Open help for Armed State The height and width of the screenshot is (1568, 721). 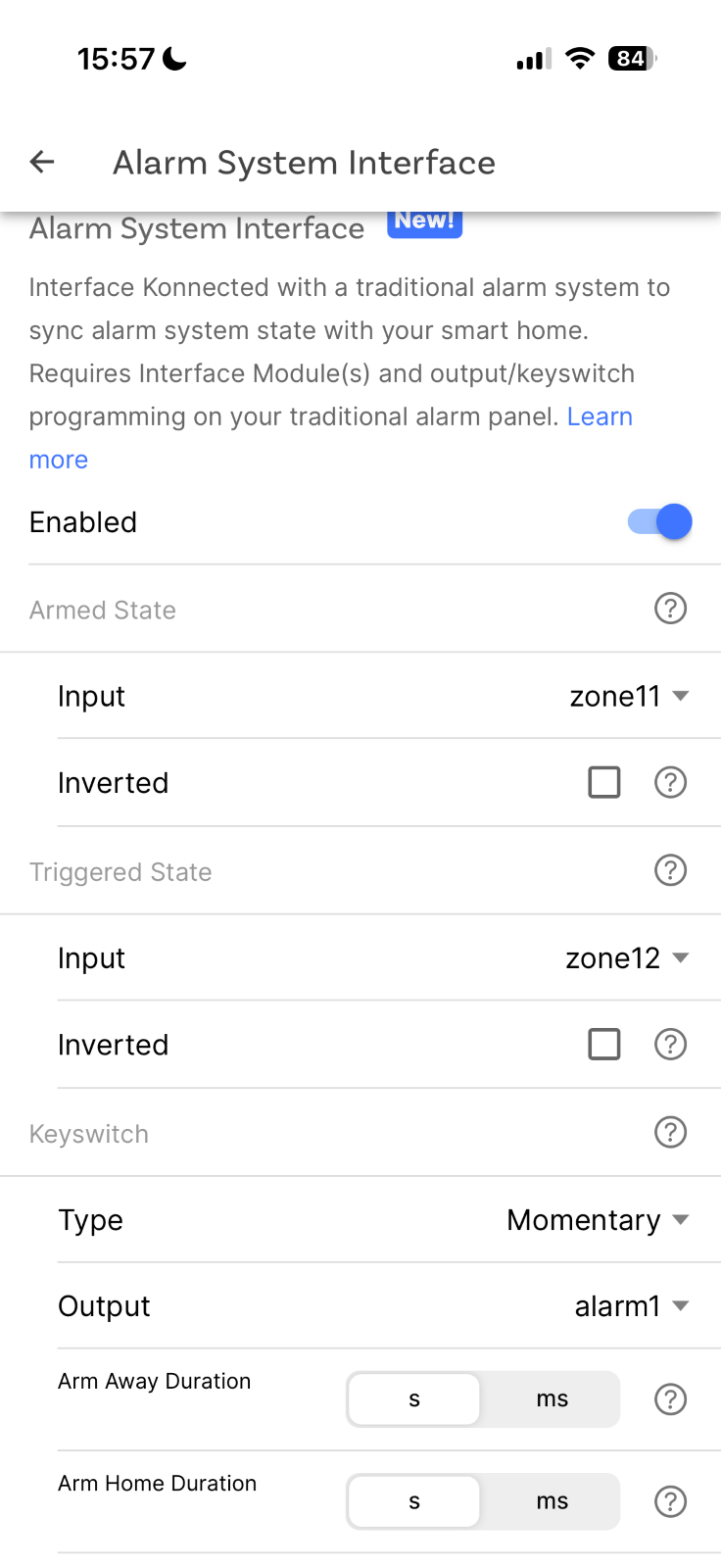tap(670, 609)
